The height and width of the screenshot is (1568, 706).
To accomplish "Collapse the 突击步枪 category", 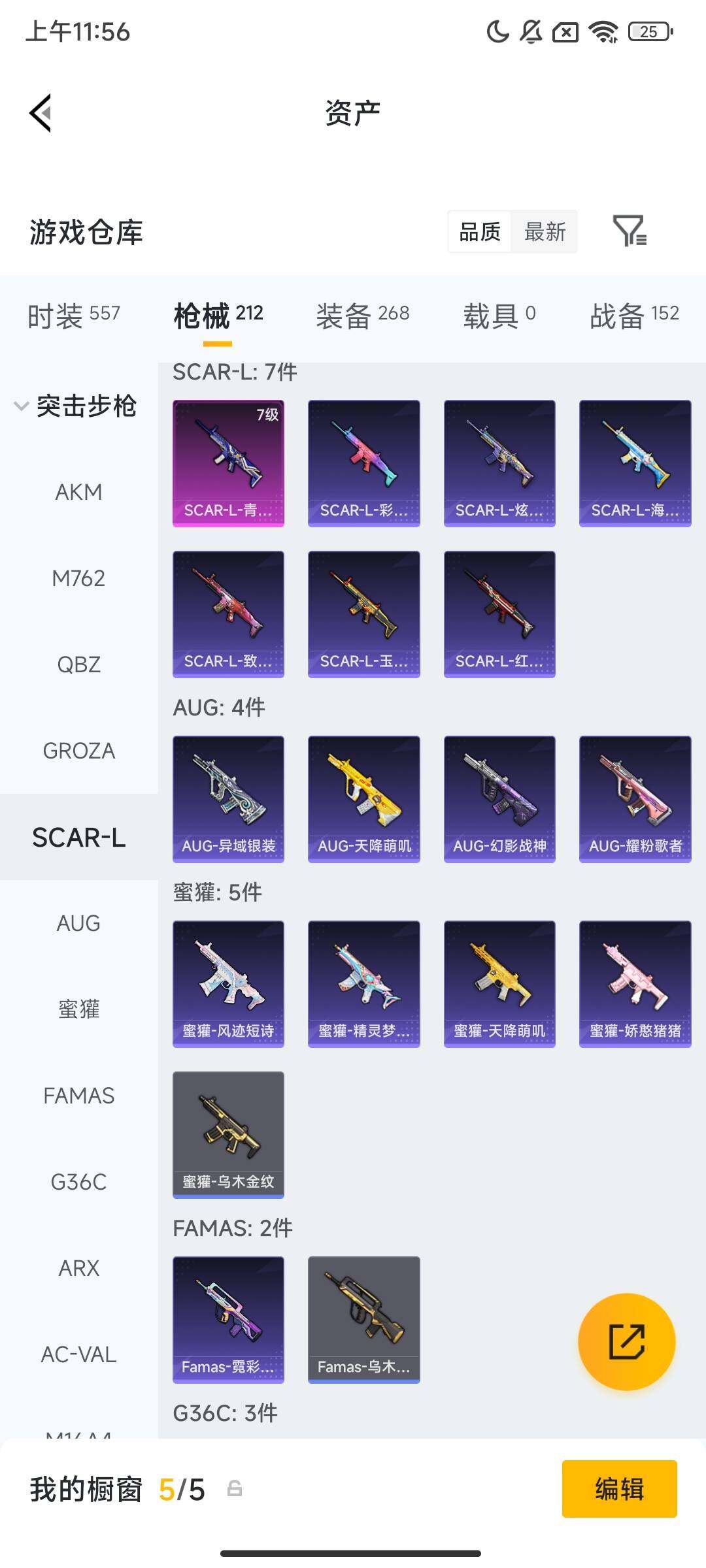I will pyautogui.click(x=75, y=406).
